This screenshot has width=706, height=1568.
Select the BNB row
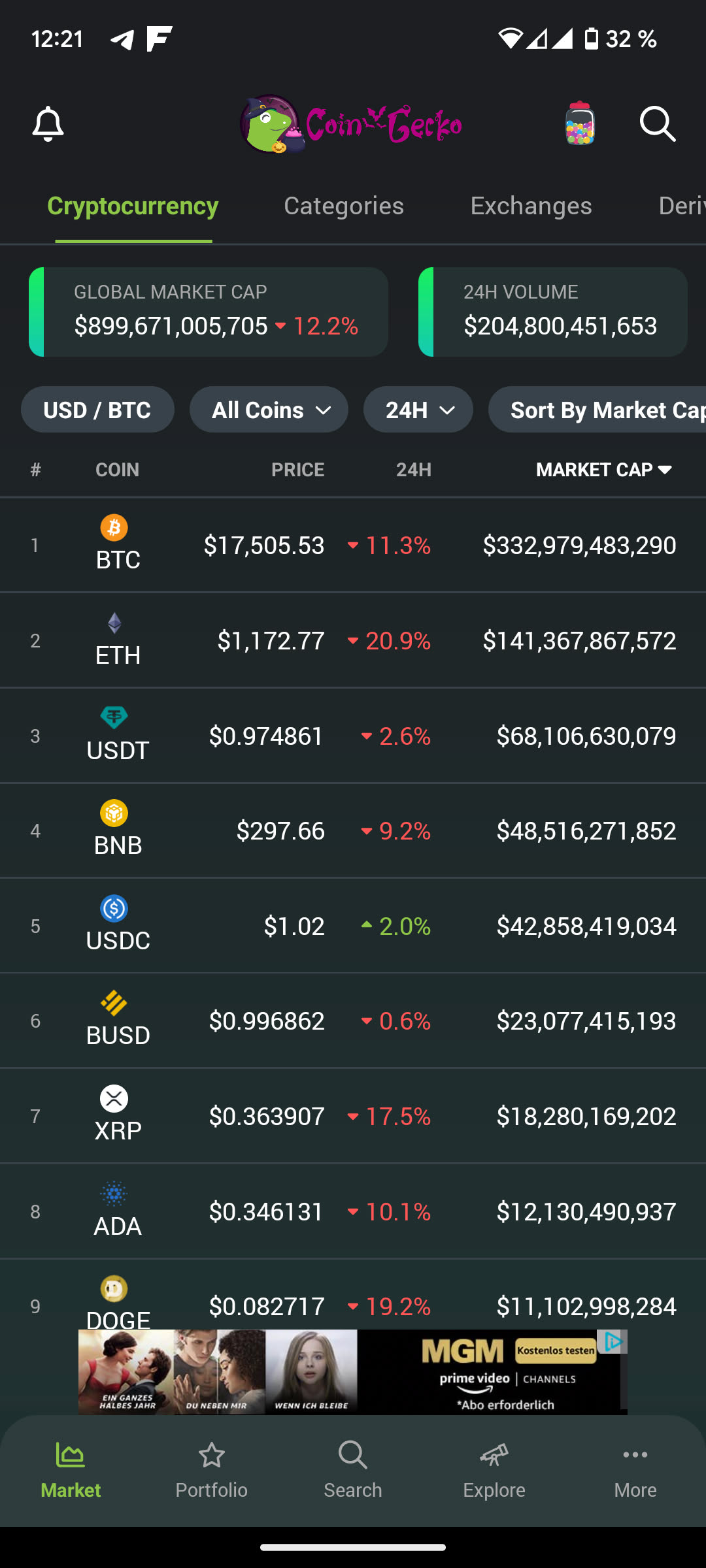353,830
